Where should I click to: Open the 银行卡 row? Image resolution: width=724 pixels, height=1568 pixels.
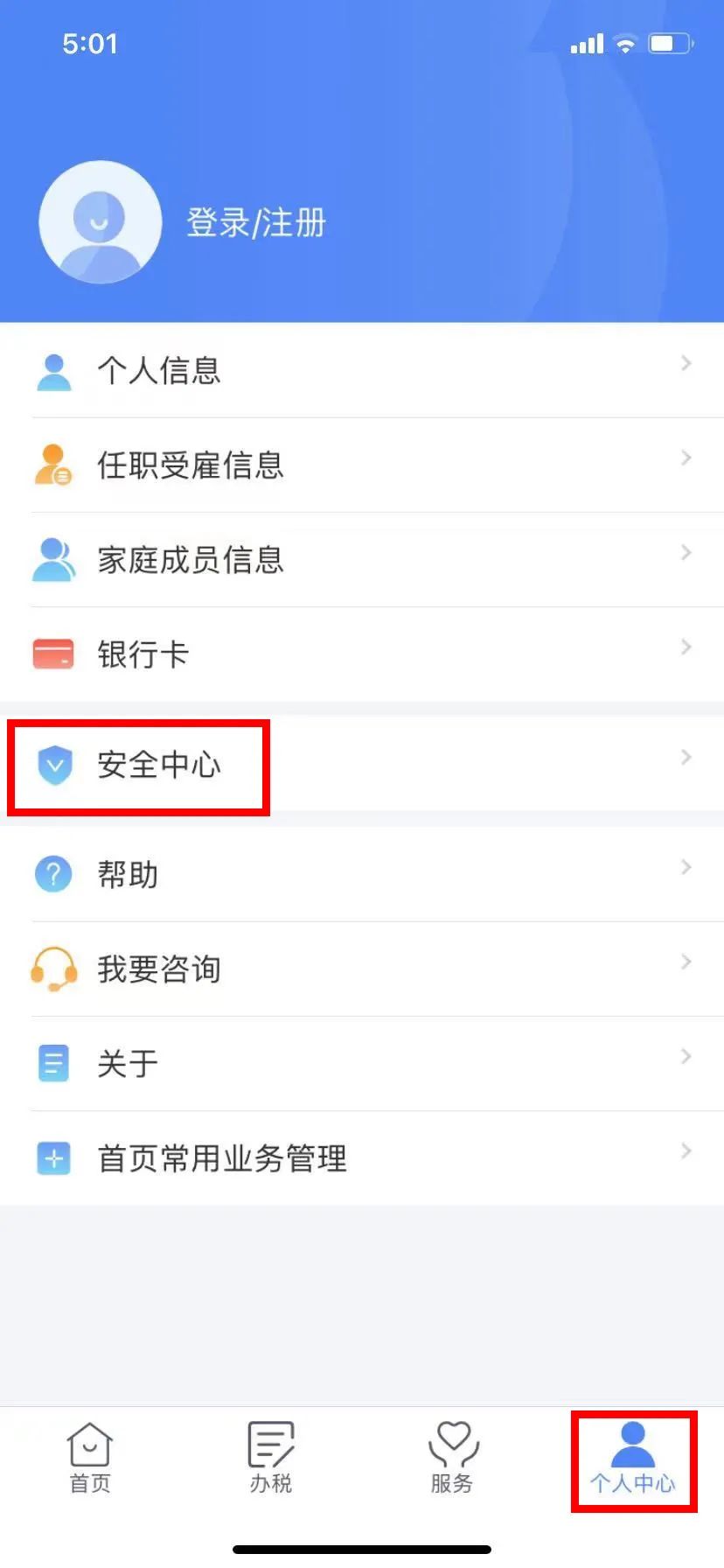362,654
